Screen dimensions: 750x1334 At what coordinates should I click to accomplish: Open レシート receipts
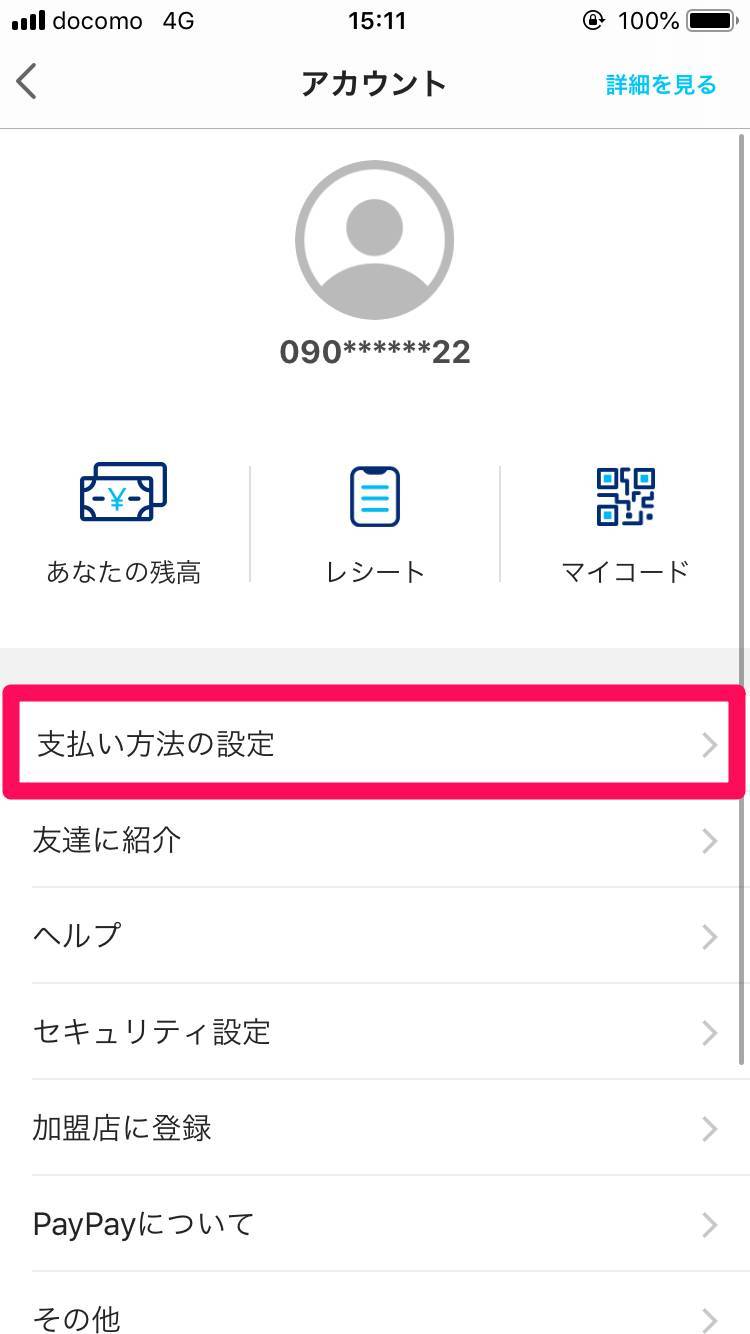pyautogui.click(x=375, y=523)
